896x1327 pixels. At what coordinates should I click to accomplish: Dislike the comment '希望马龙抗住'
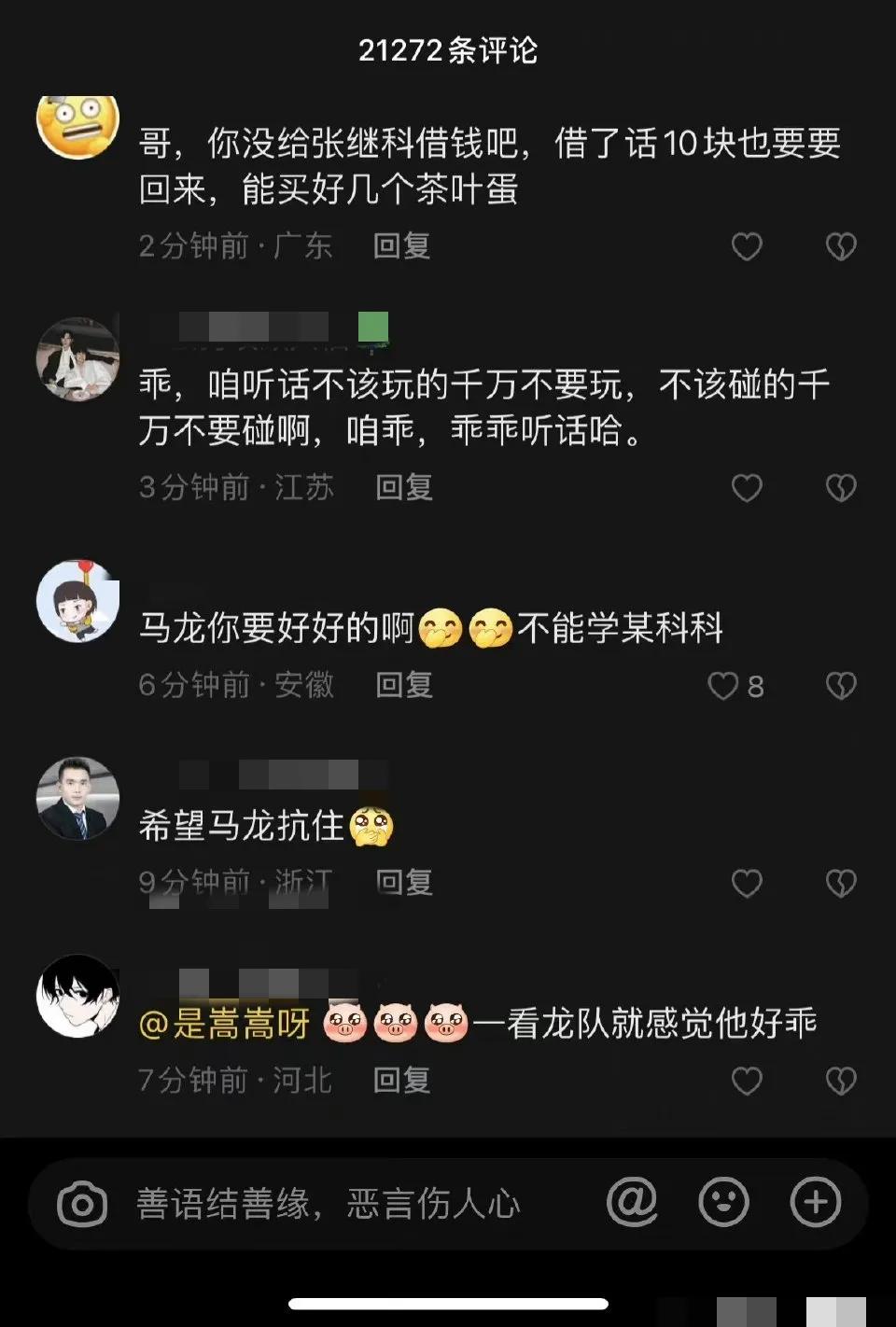coord(841,881)
